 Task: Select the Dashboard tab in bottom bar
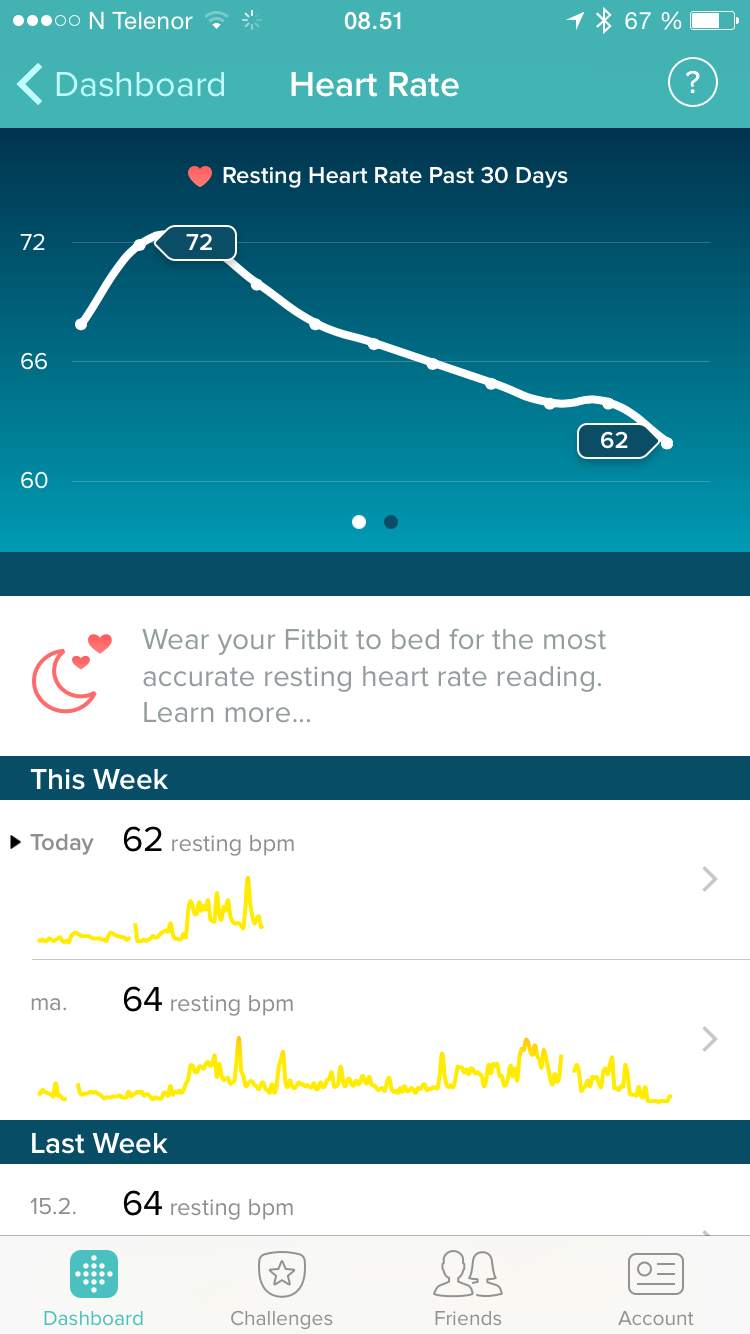(x=94, y=1289)
